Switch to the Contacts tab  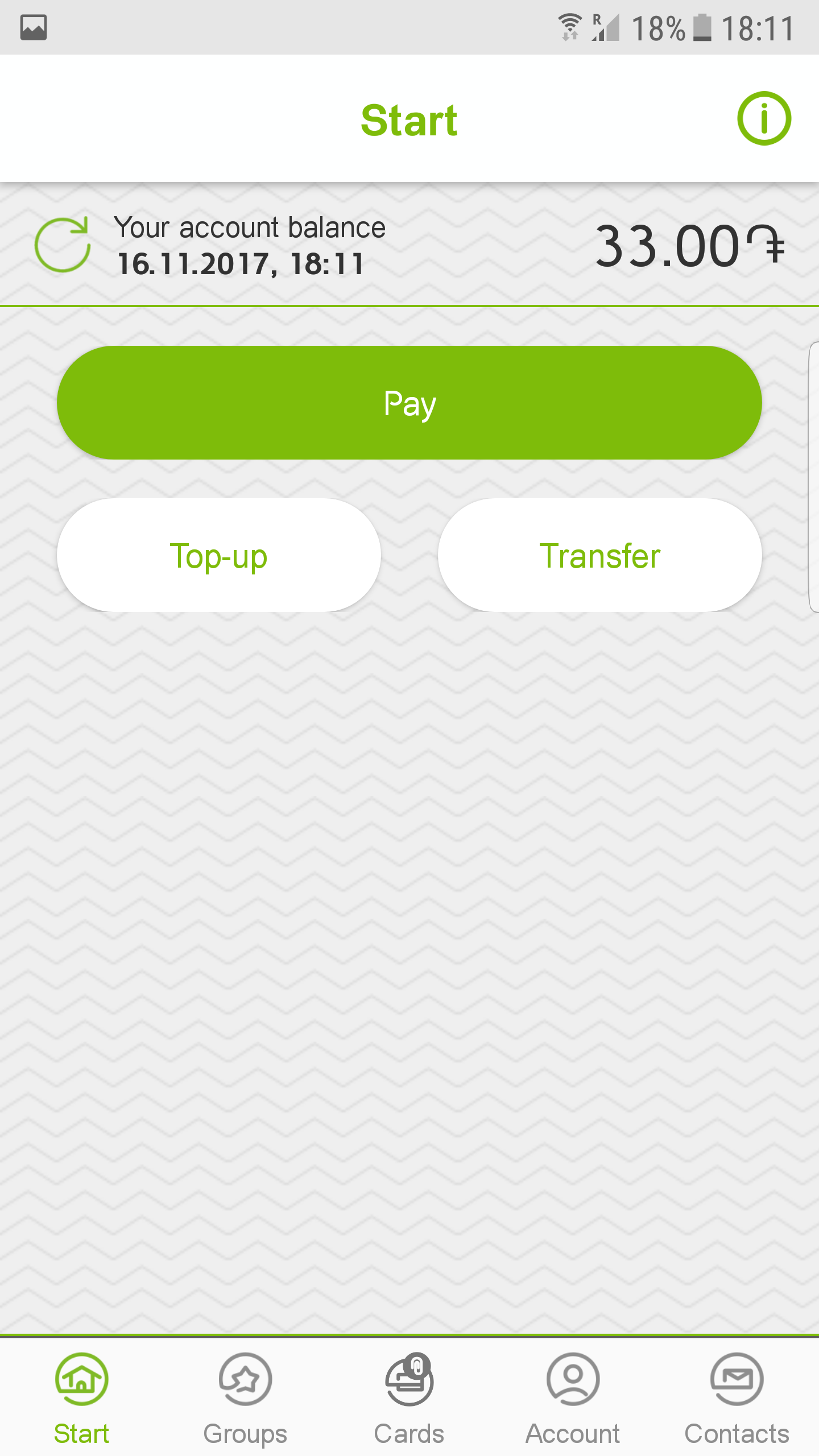pyautogui.click(x=737, y=1399)
